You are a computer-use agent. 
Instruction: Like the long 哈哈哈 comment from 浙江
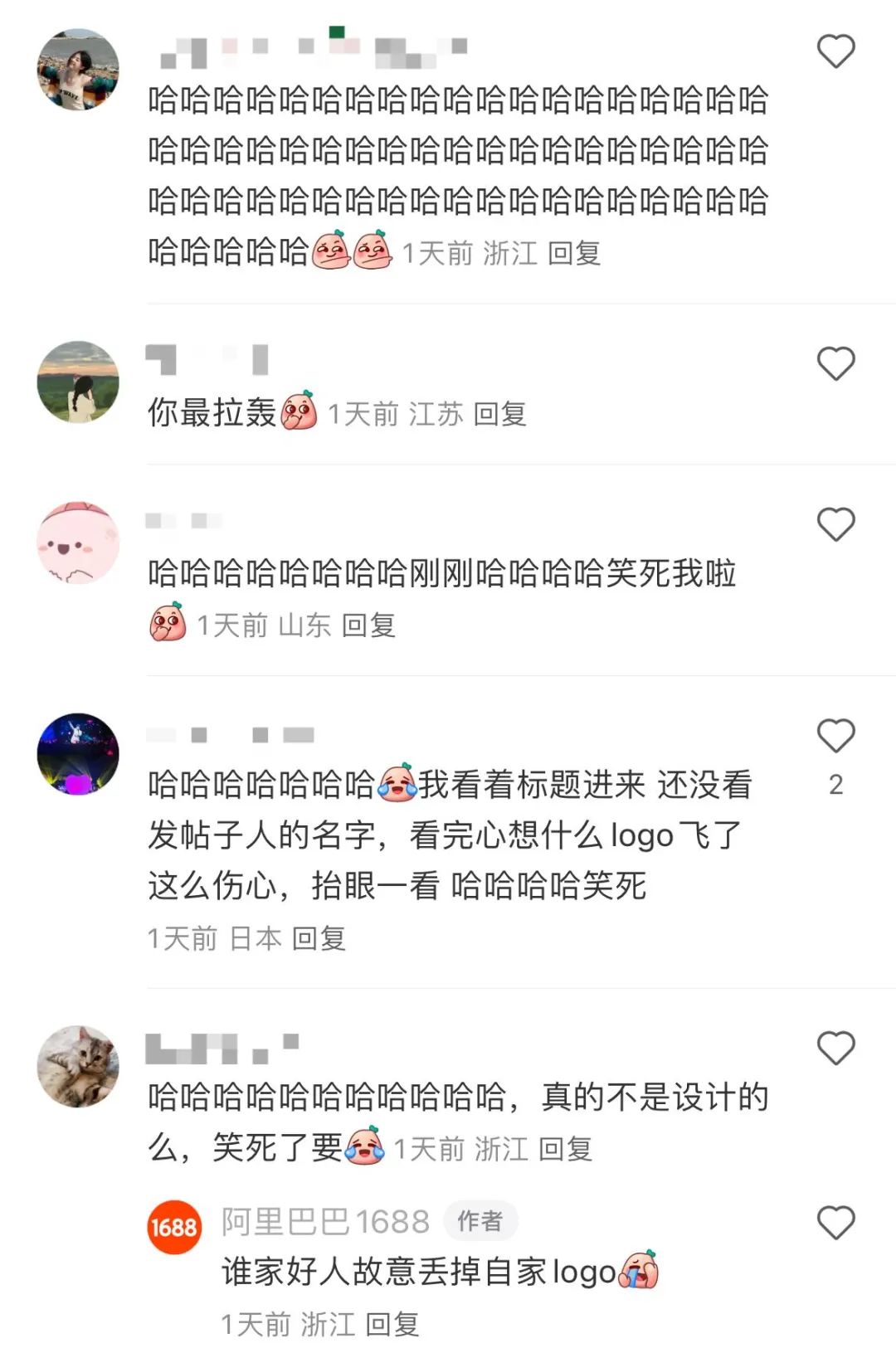[835, 51]
